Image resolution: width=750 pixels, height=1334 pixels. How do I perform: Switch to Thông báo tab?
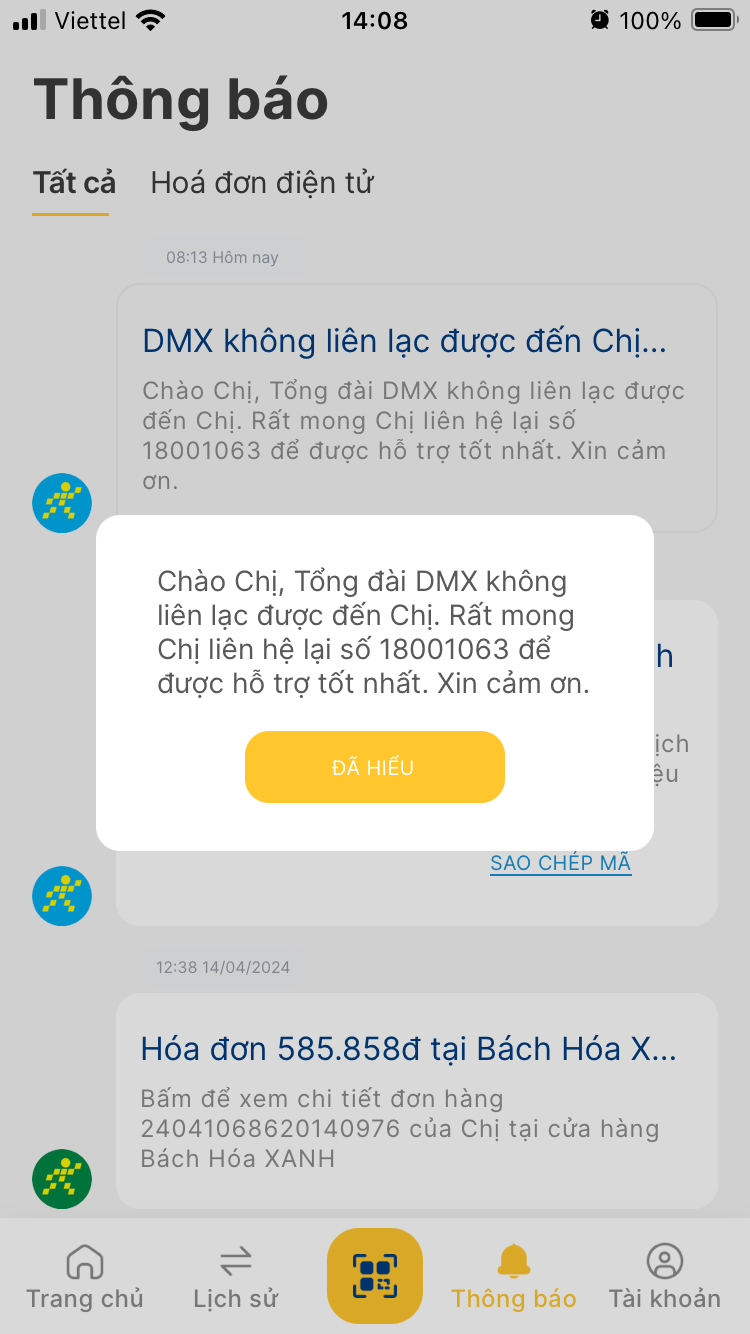pyautogui.click(x=514, y=1277)
